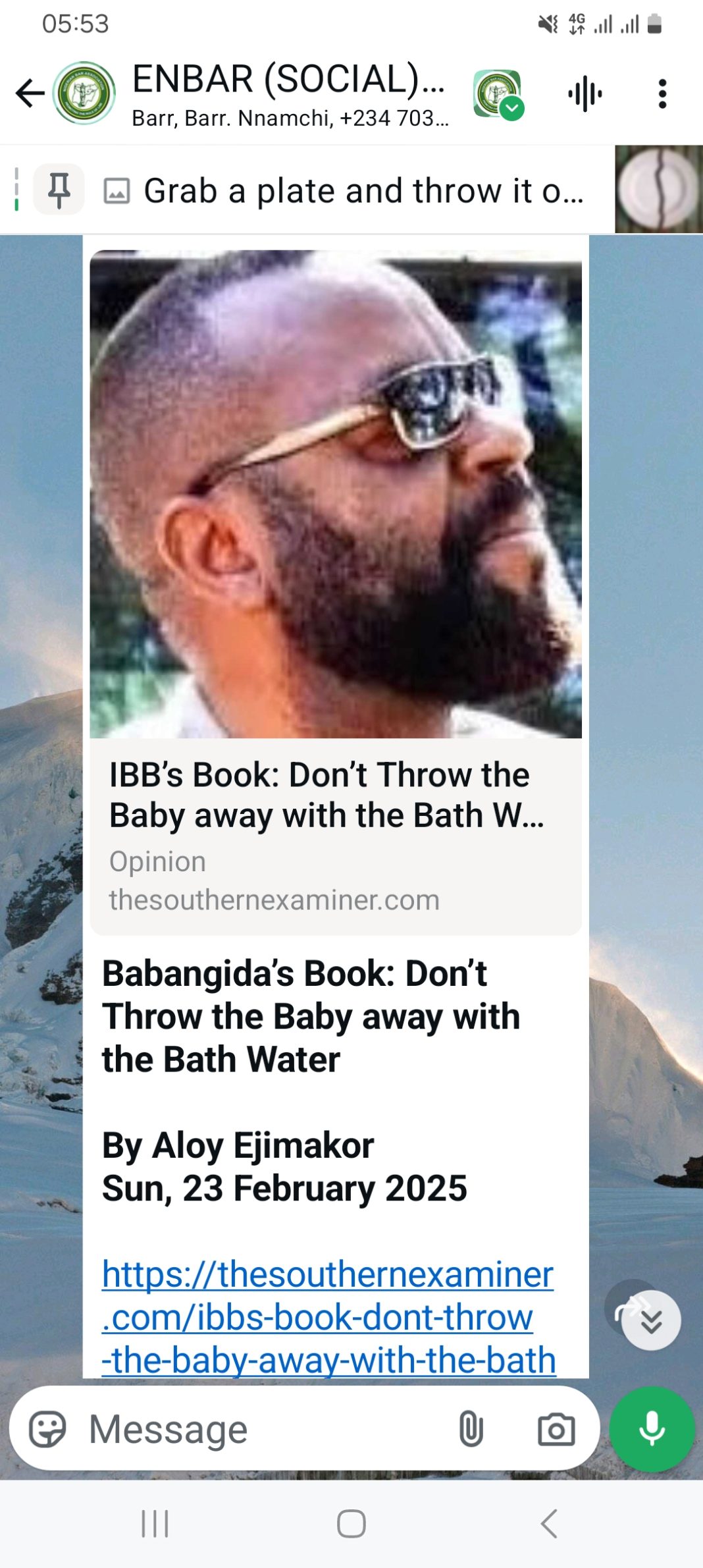Screen dimensions: 703x1568
Task: Jump to the latest messages with the double-chevron button
Action: [x=651, y=1320]
